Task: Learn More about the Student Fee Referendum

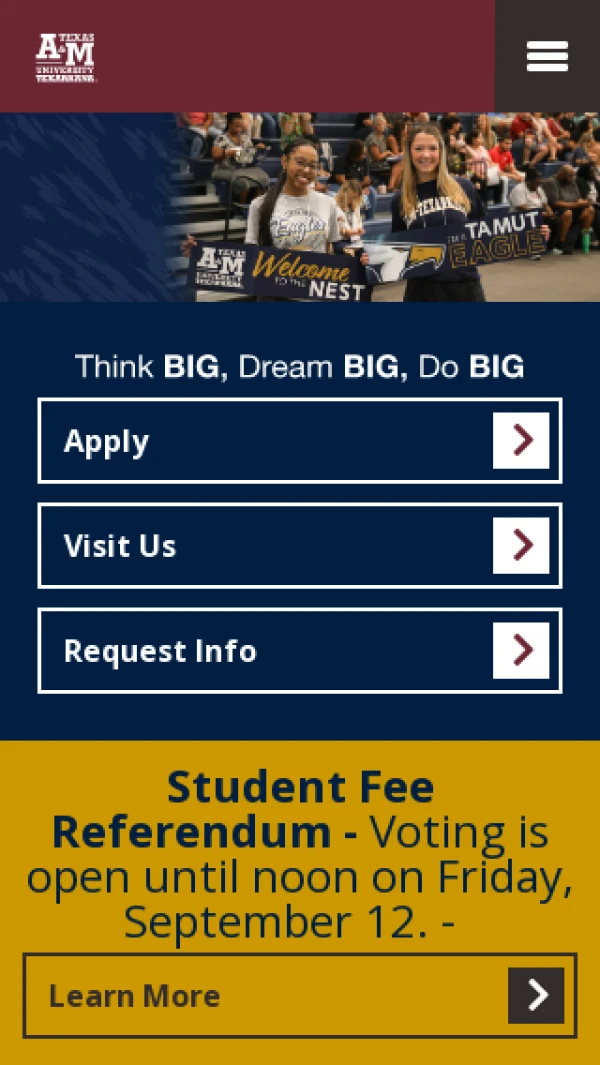Action: point(299,995)
